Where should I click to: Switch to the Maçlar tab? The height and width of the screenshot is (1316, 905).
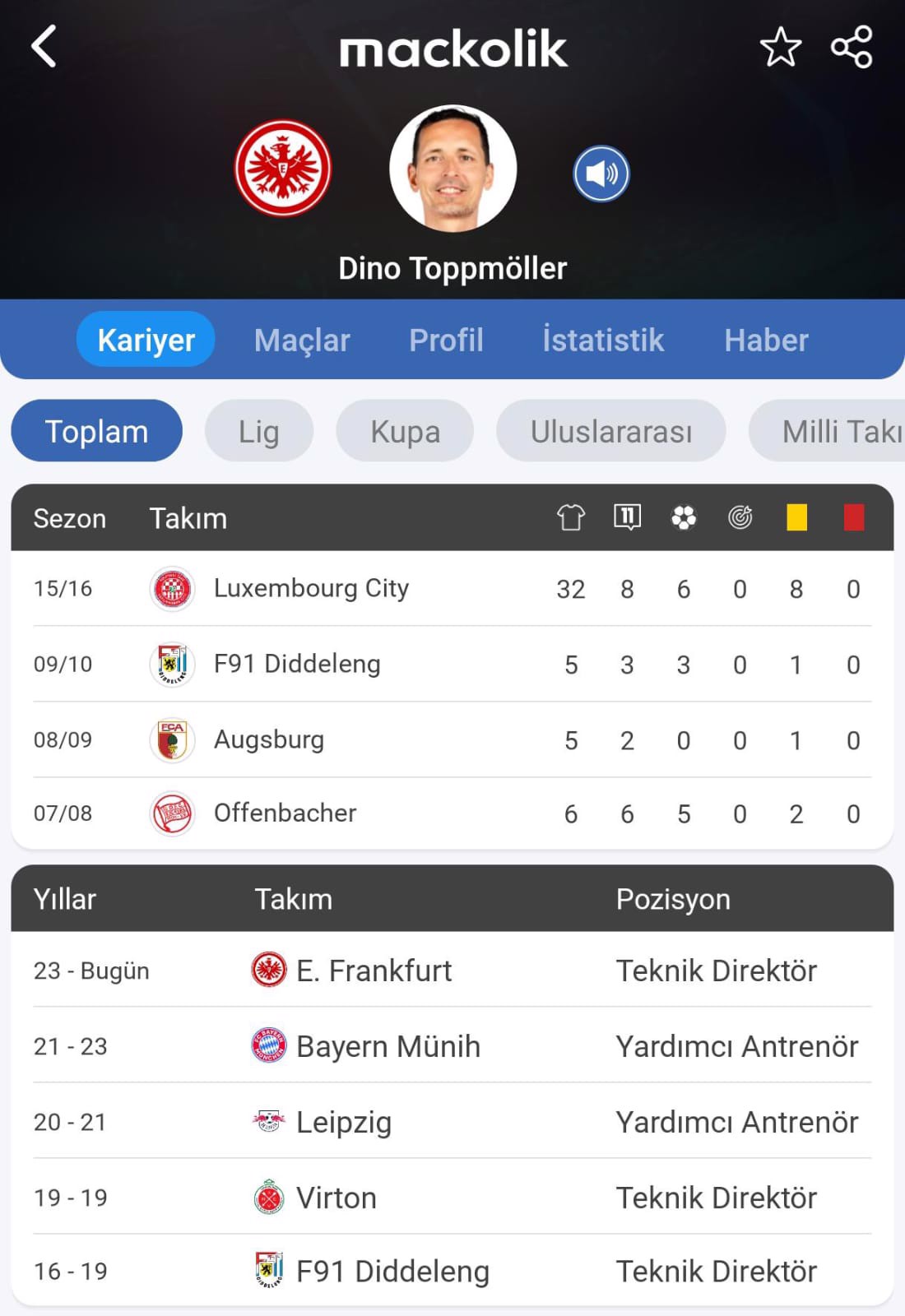tap(302, 341)
